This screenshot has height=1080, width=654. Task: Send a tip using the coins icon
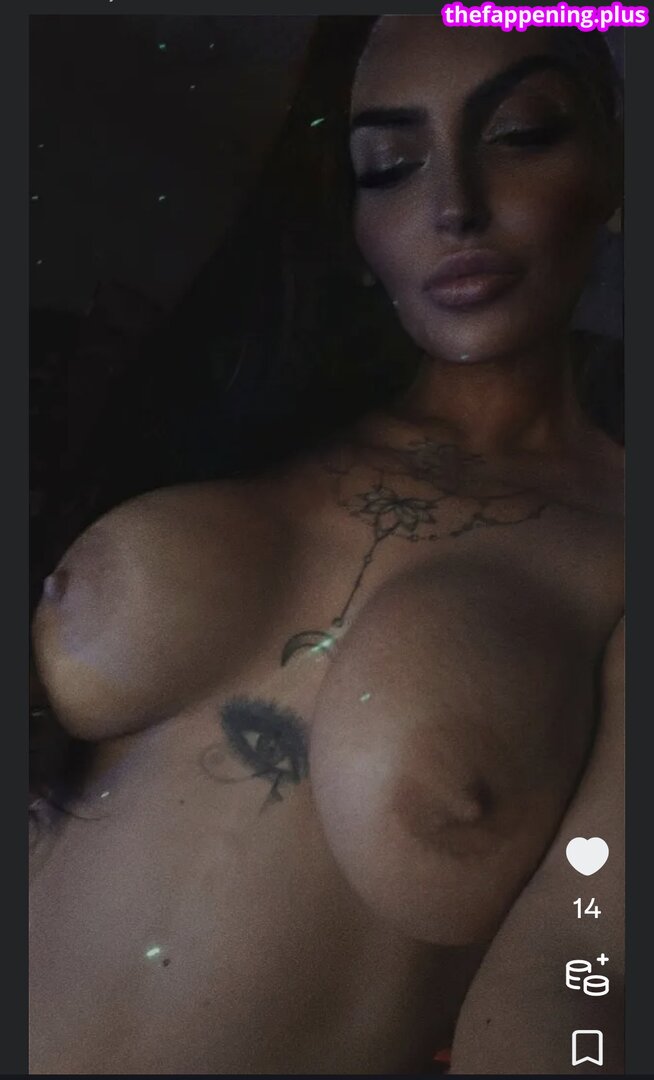point(587,975)
